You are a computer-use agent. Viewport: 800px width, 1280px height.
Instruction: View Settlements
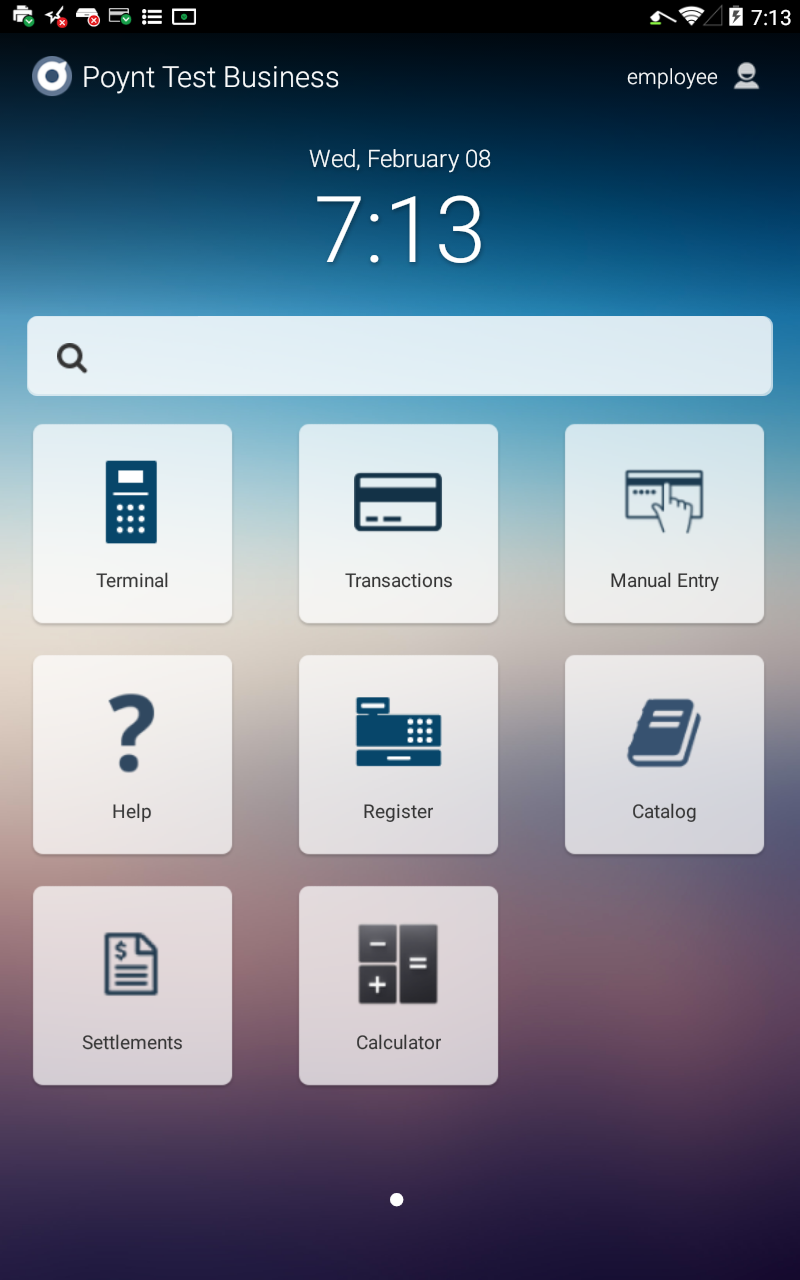point(132,985)
